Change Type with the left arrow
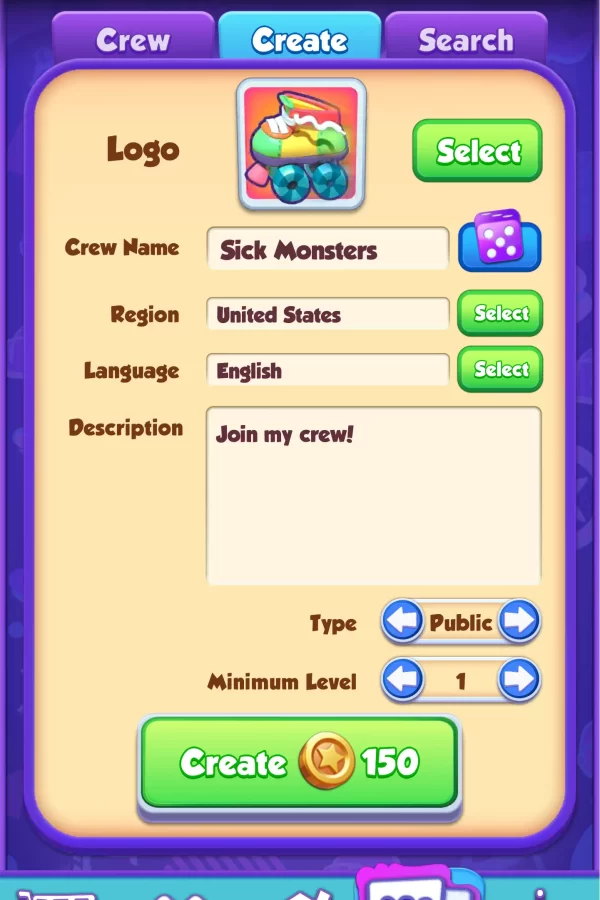 click(402, 622)
